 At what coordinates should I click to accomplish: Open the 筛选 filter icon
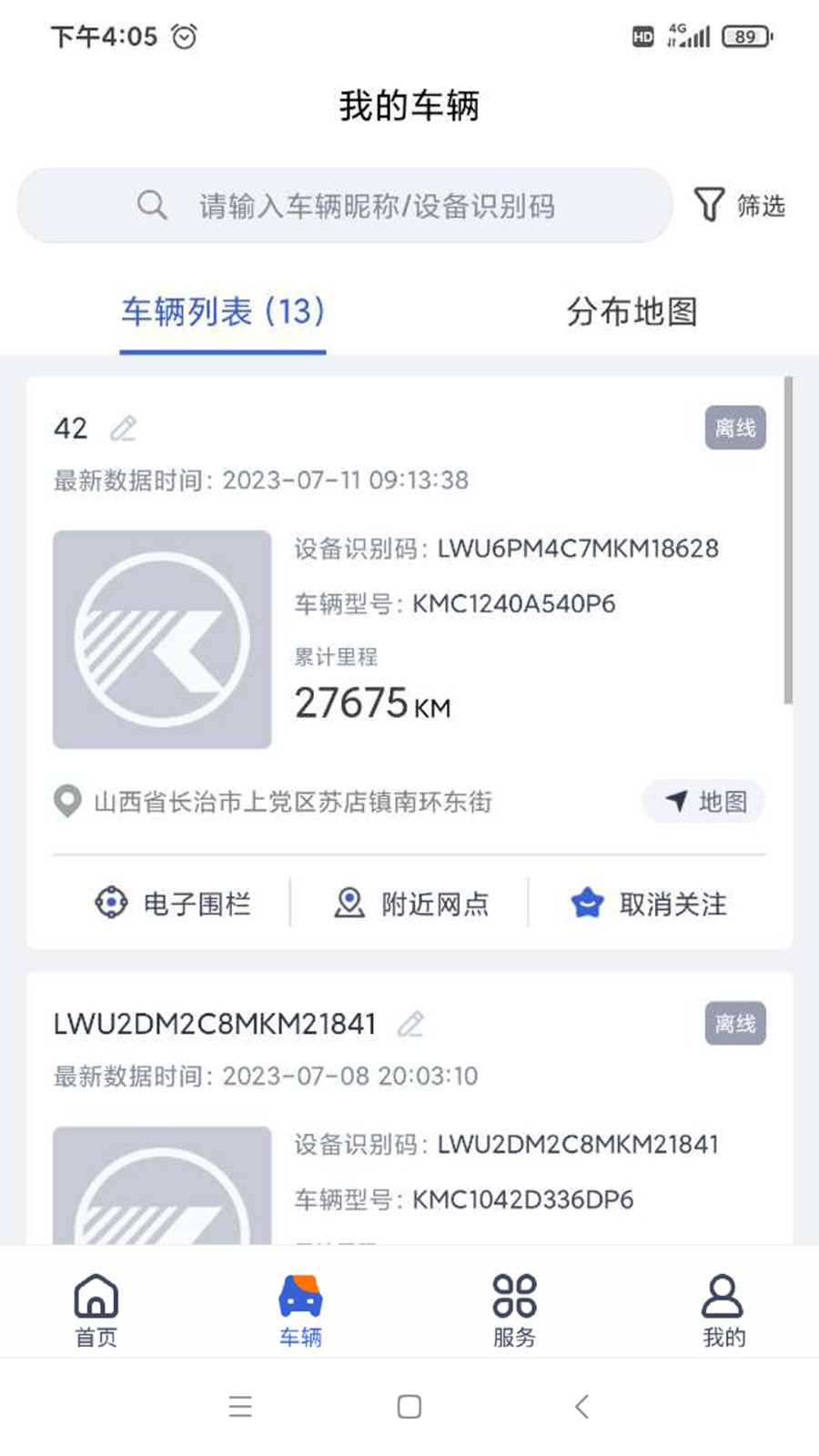click(711, 205)
